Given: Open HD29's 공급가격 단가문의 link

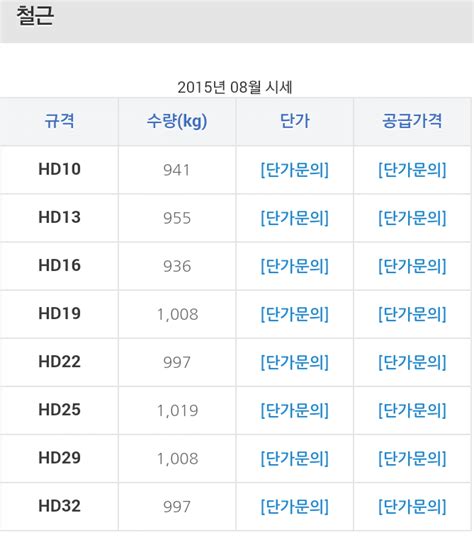Looking at the screenshot, I should pos(412,458).
